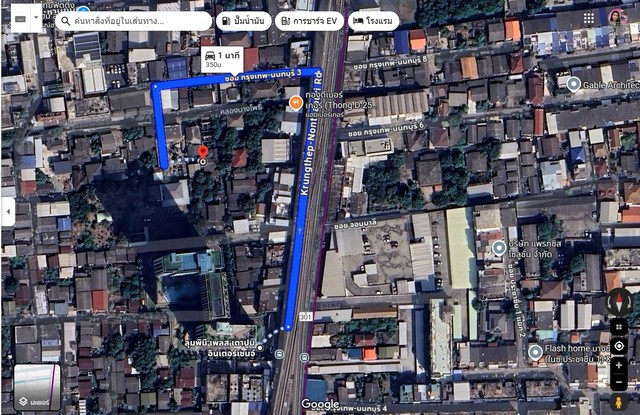Open the Gable Architect place marker
The width and height of the screenshot is (640, 415).
573,84
